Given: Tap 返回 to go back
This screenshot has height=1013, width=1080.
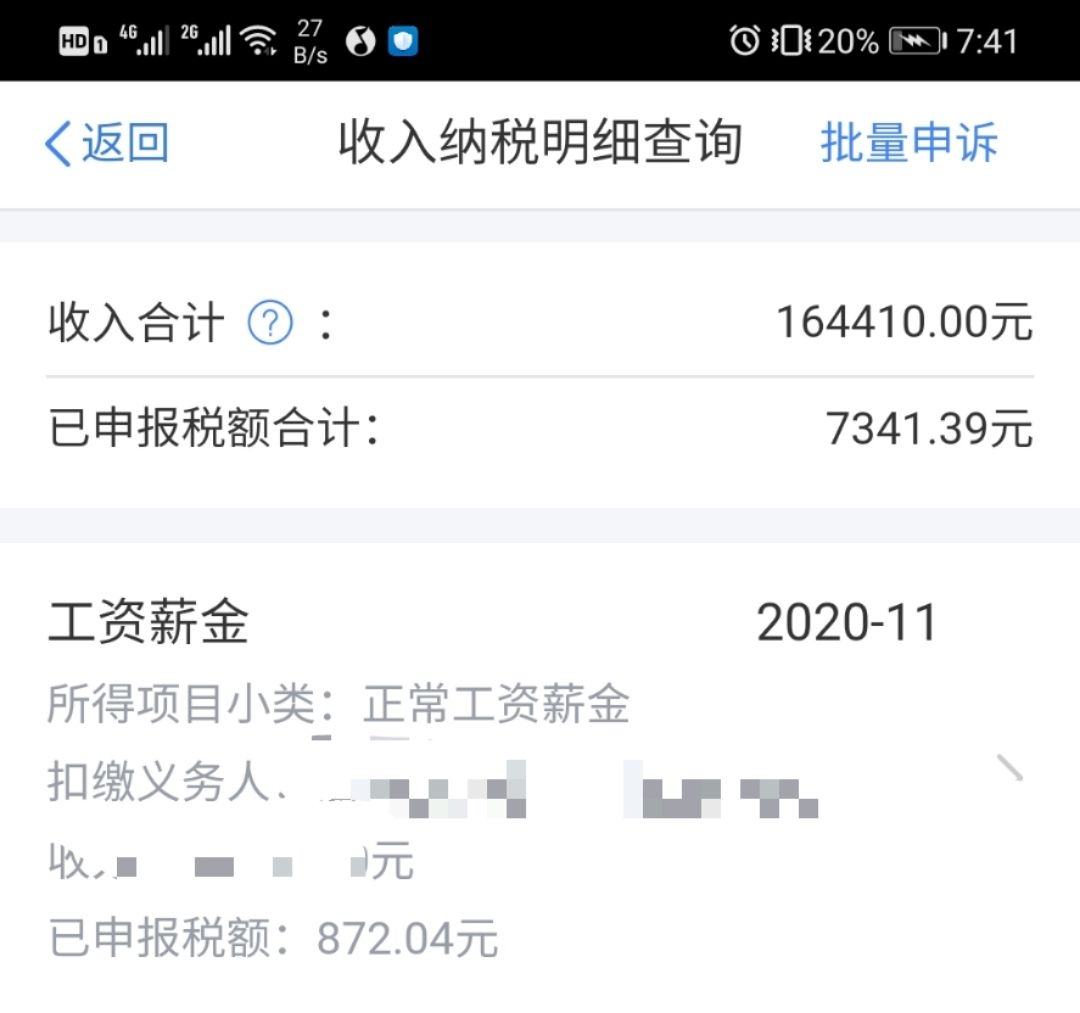Looking at the screenshot, I should [x=107, y=144].
